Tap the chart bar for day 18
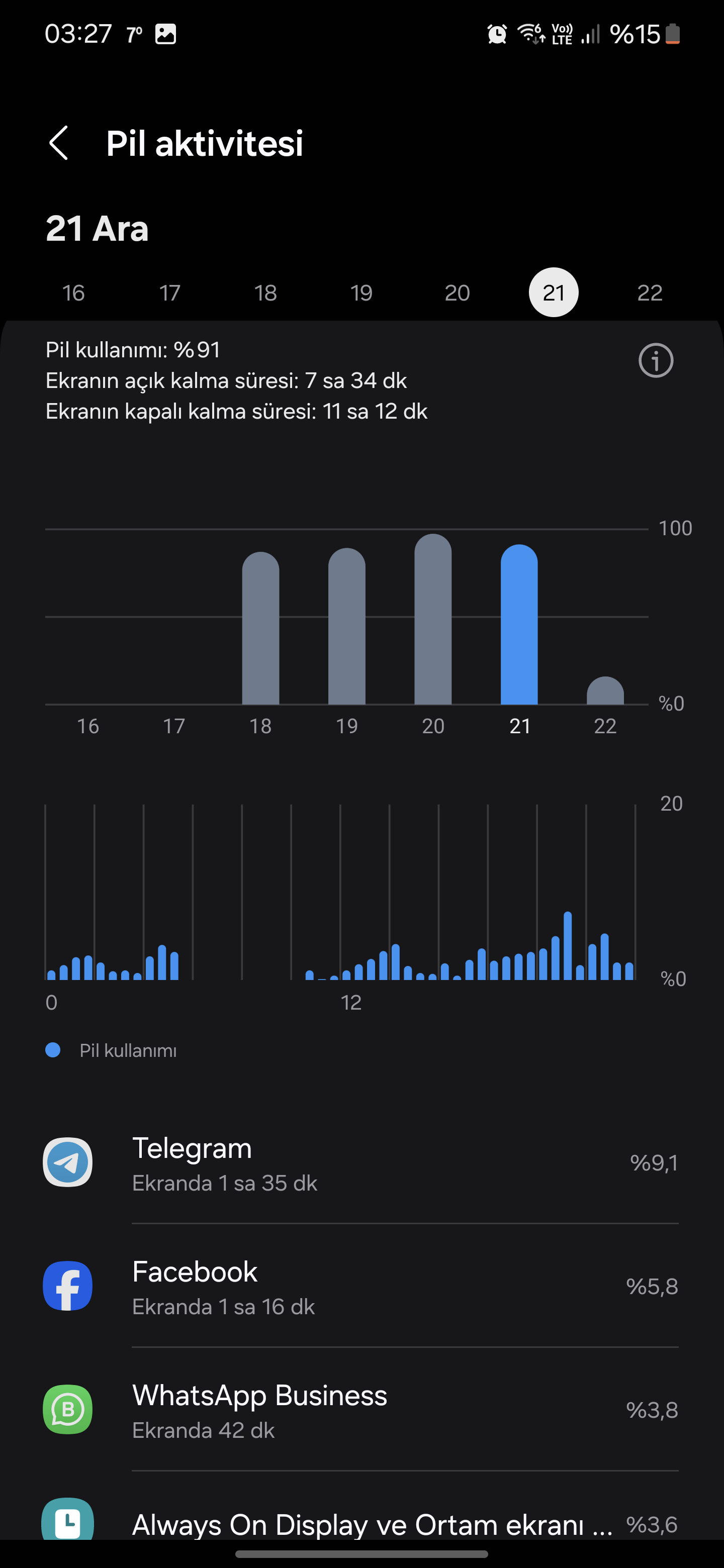The width and height of the screenshot is (724, 1568). [260, 630]
